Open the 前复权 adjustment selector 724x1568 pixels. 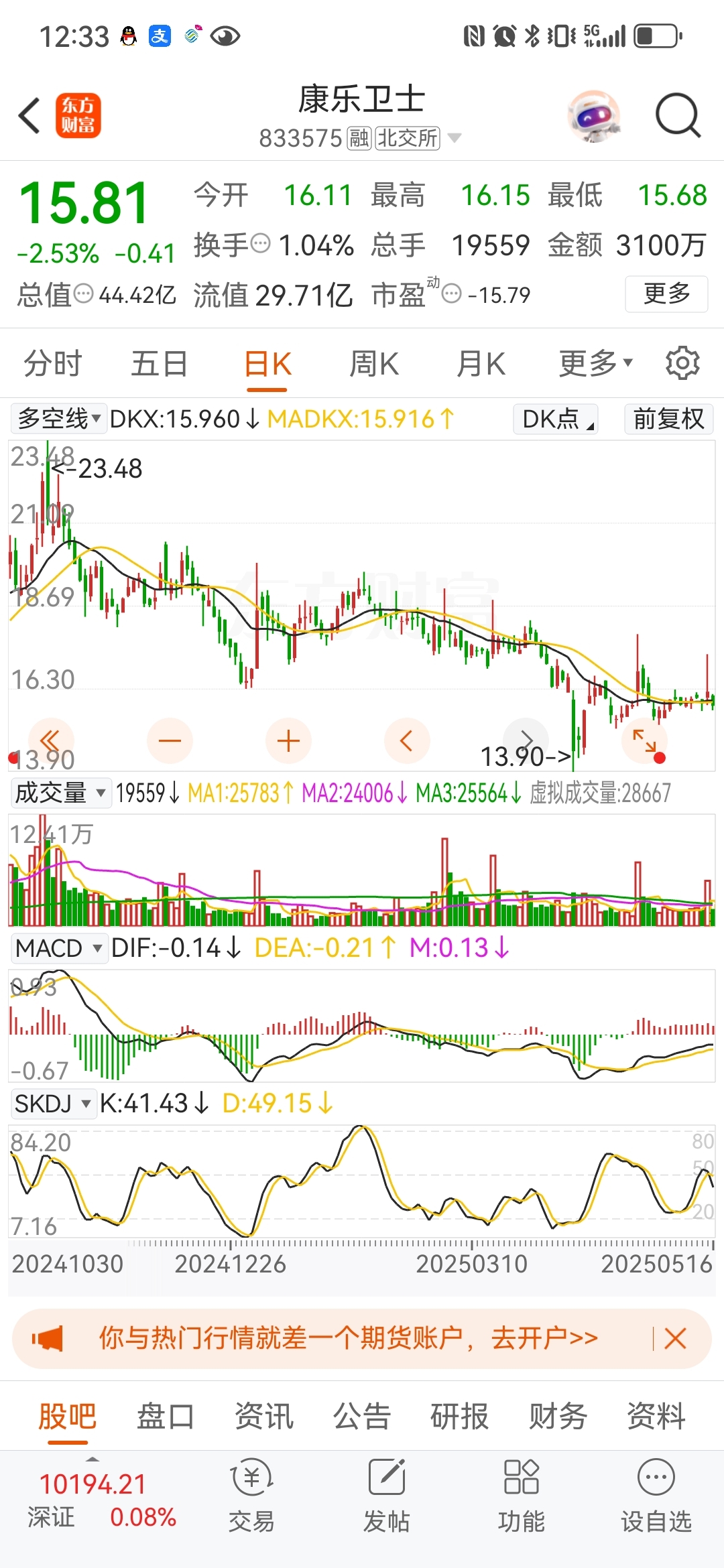(x=668, y=419)
